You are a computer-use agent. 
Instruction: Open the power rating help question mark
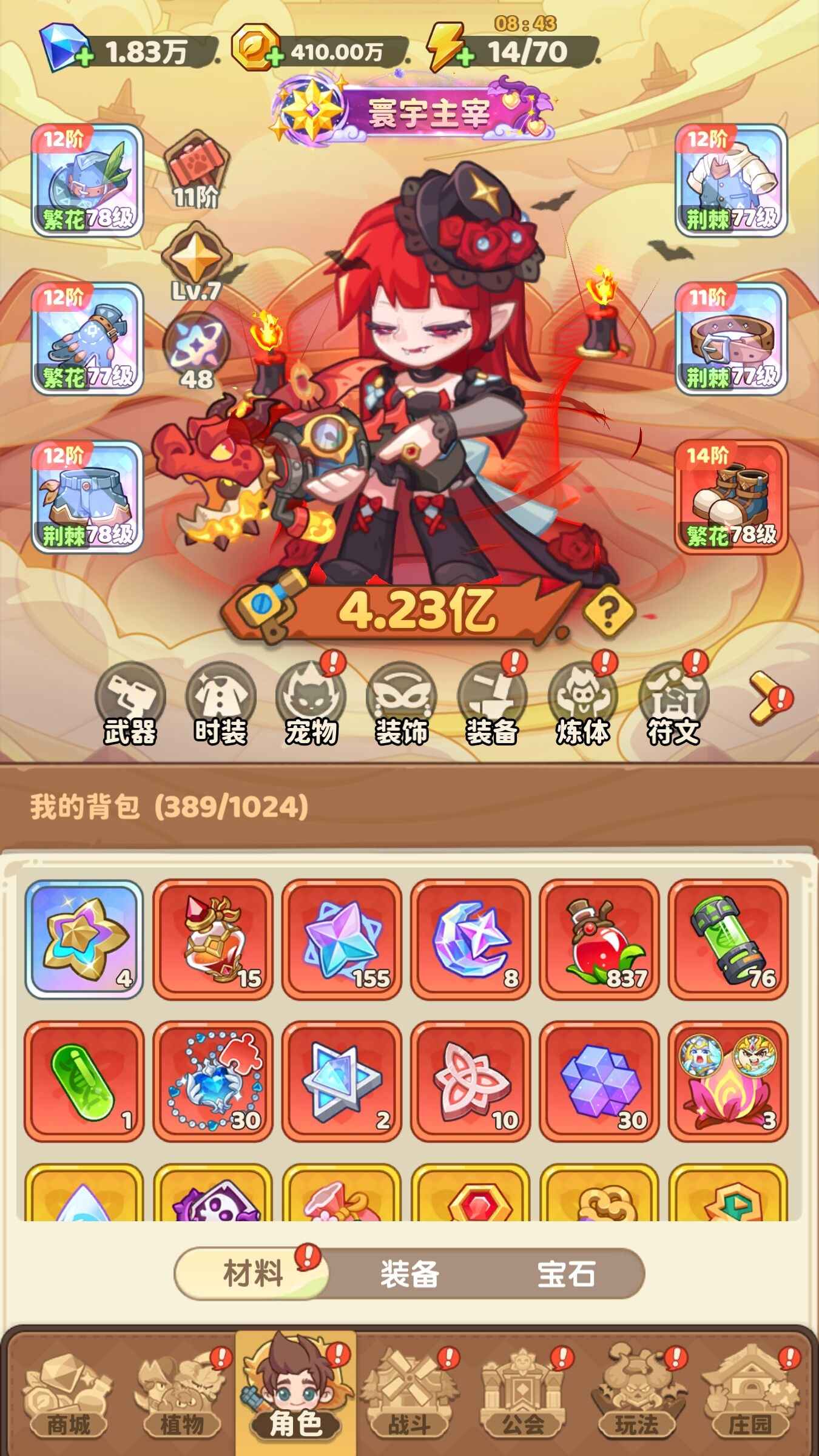tap(608, 612)
